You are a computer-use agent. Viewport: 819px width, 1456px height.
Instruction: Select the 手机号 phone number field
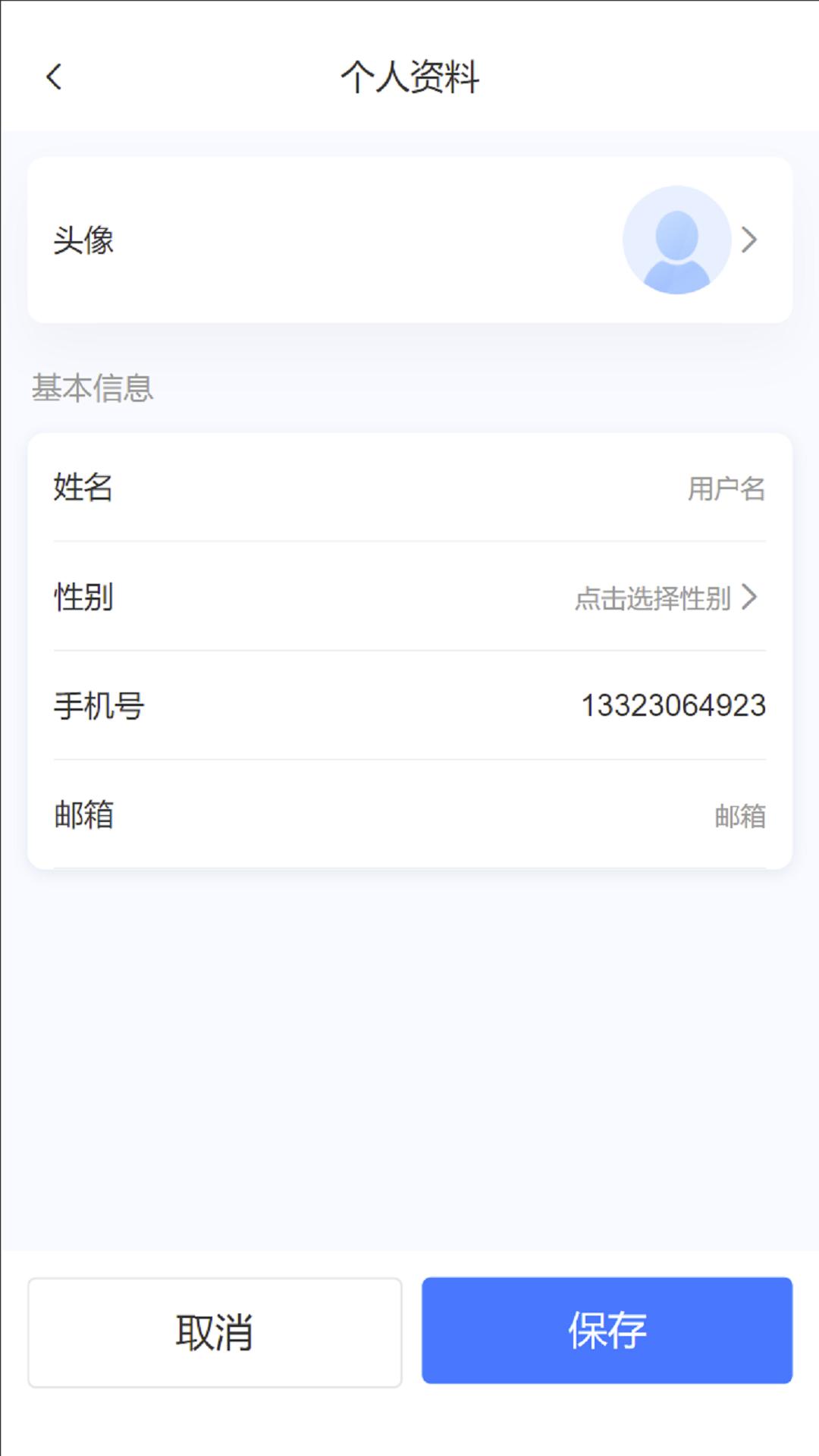(x=409, y=705)
